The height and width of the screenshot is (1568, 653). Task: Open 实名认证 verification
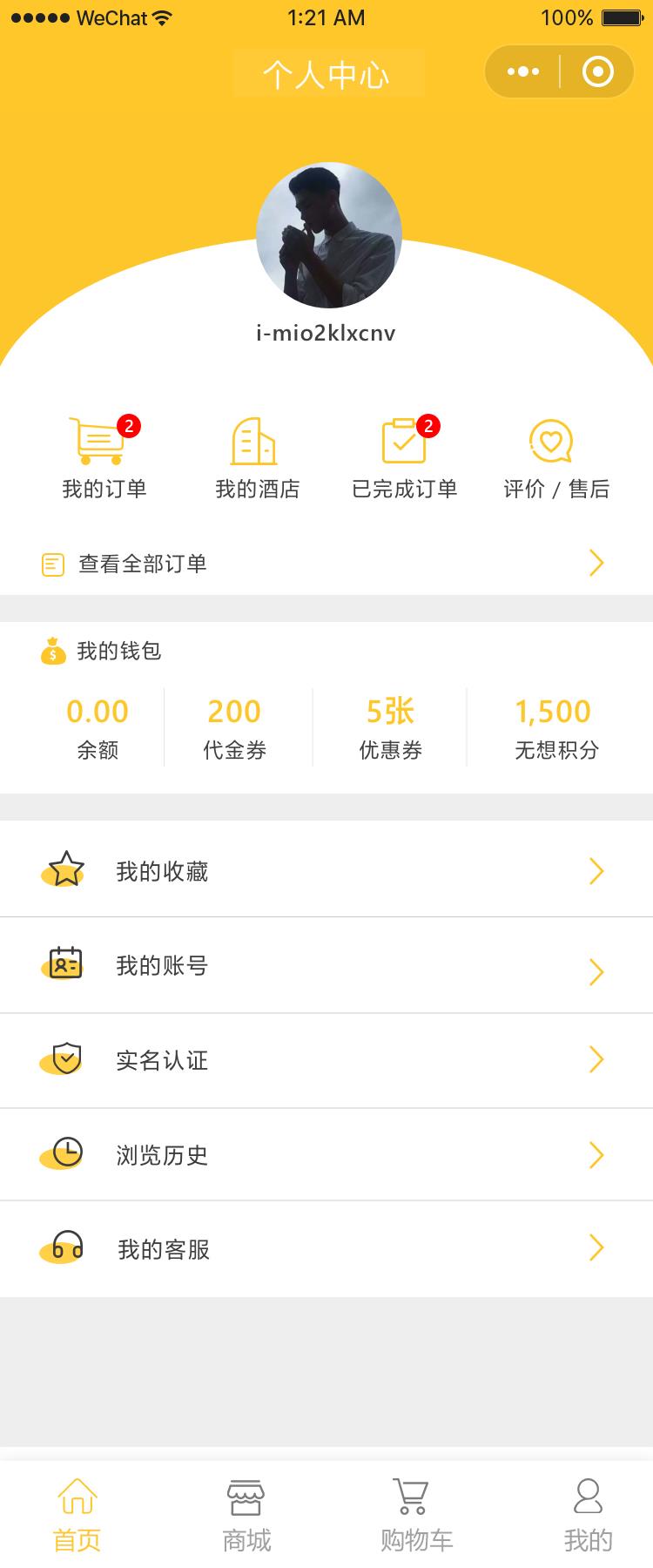click(x=326, y=1060)
